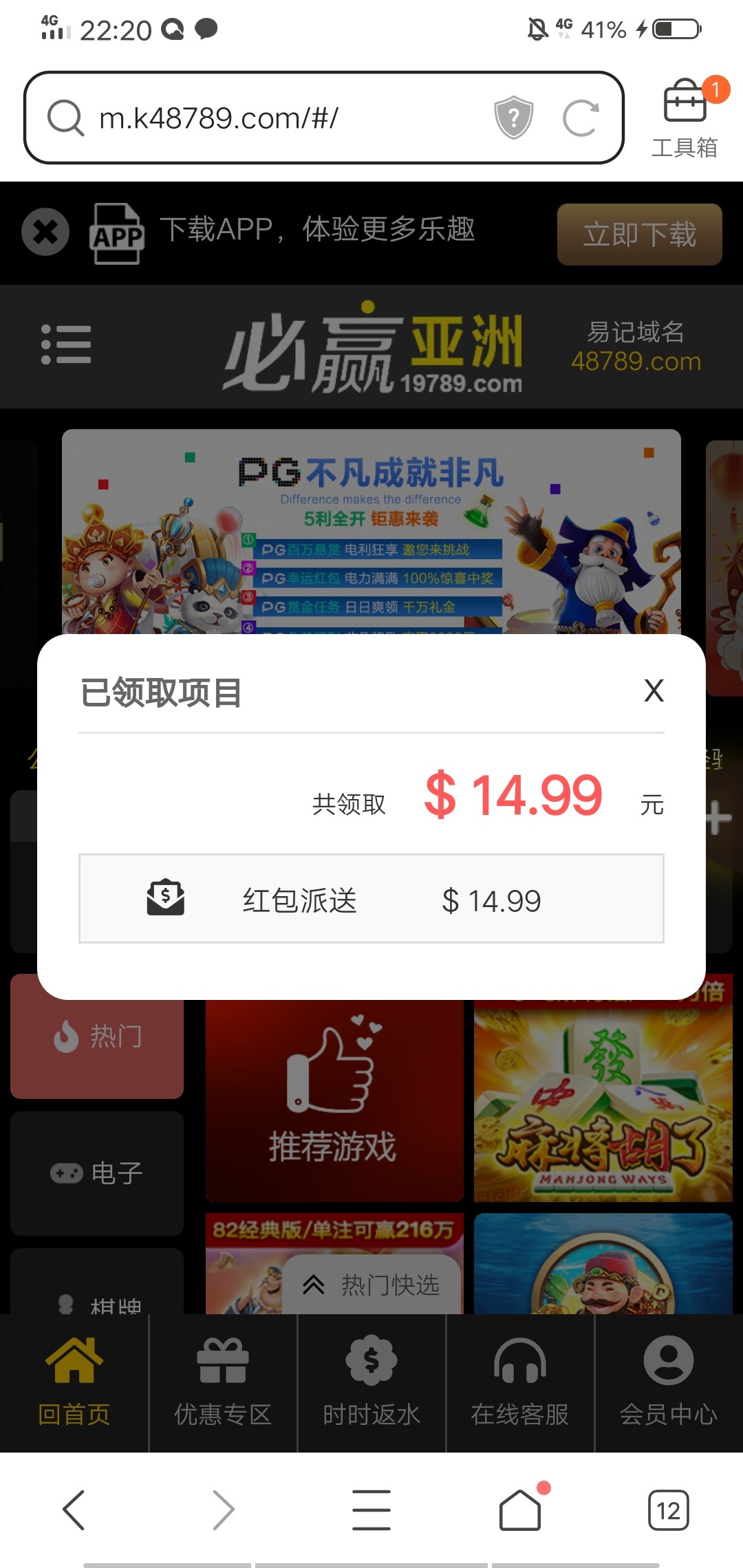
Task: Go to 回首页 home tab
Action: [74, 1382]
